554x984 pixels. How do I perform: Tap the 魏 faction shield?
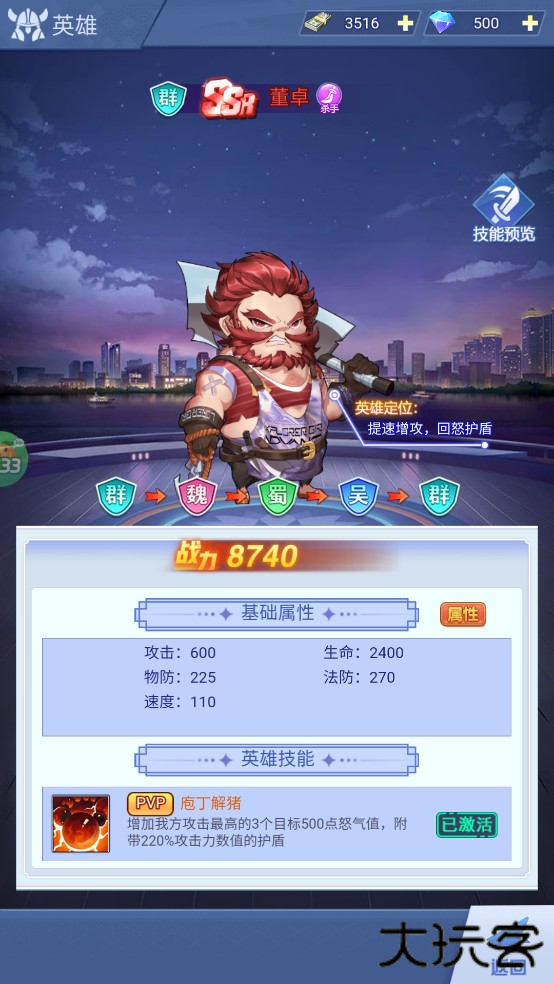coord(198,496)
